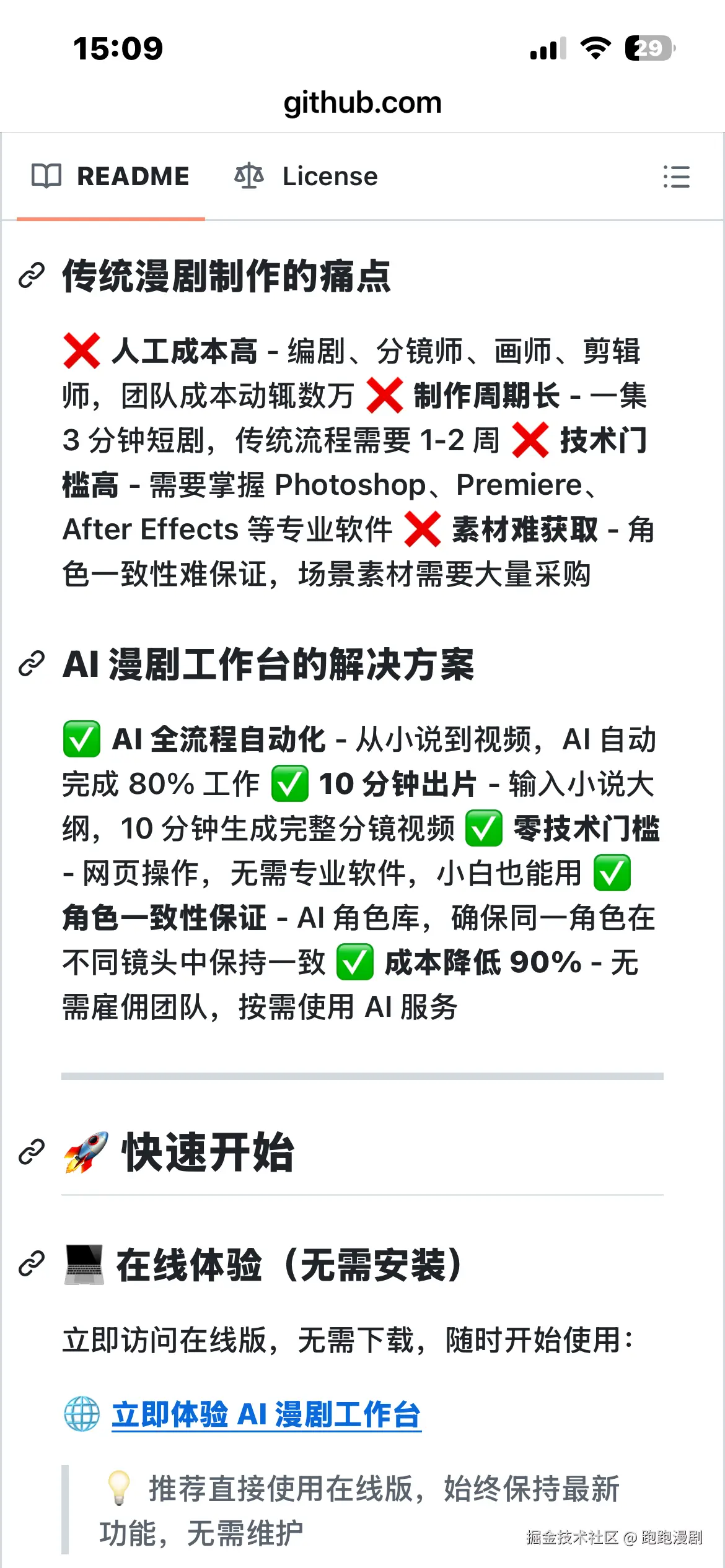
Task: Select the README tab
Action: click(x=133, y=176)
